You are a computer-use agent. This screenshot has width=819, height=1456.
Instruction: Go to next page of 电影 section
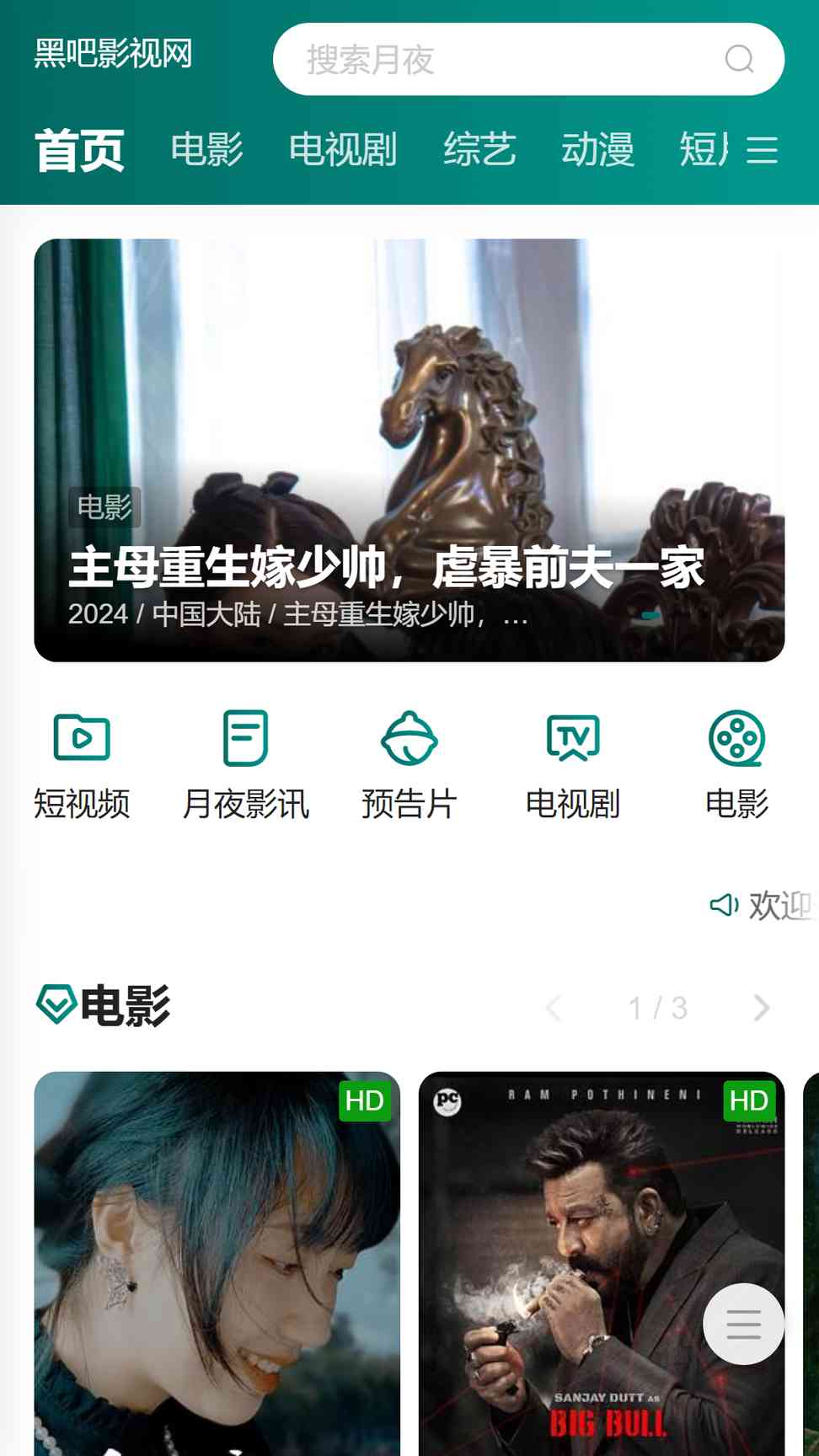coord(762,1008)
